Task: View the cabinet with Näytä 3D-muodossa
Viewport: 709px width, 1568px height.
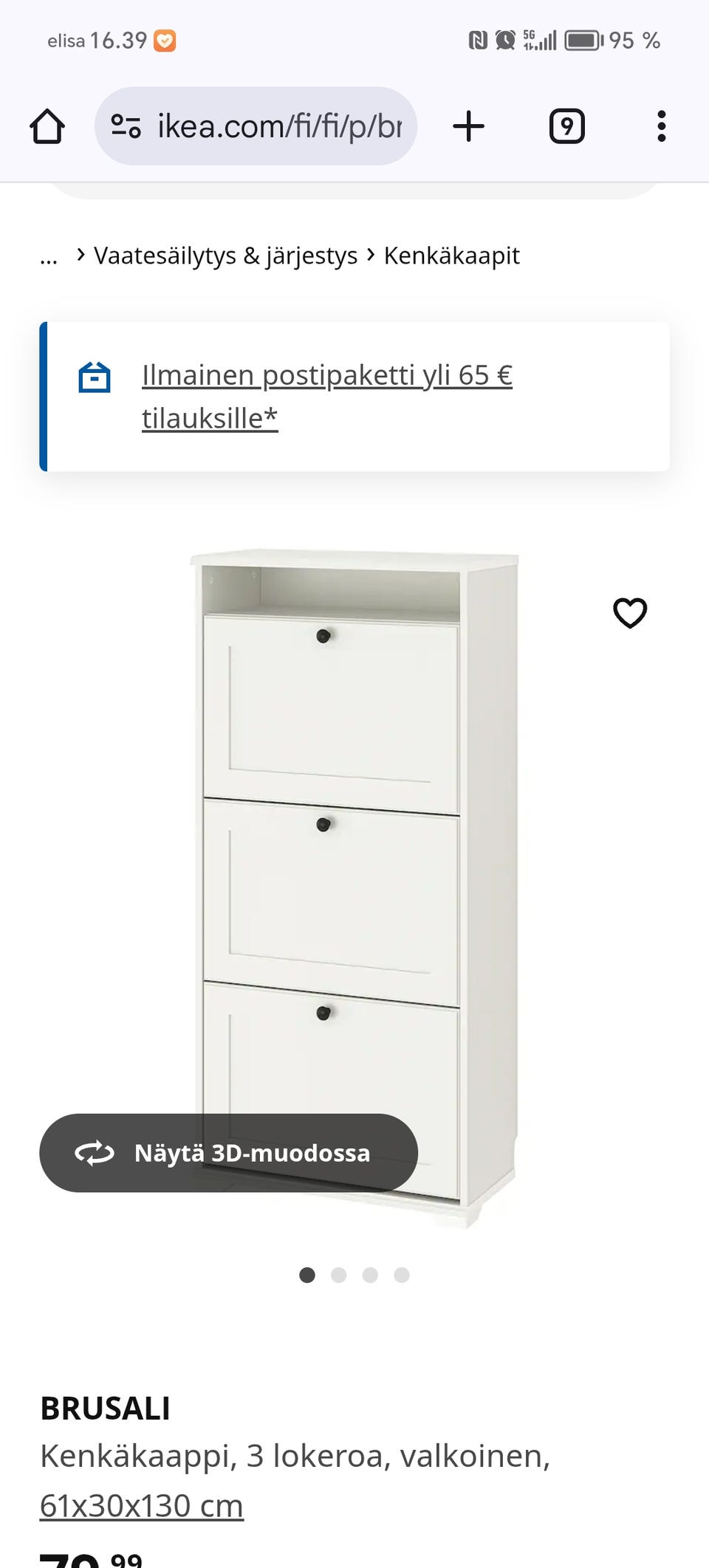Action: click(228, 1153)
